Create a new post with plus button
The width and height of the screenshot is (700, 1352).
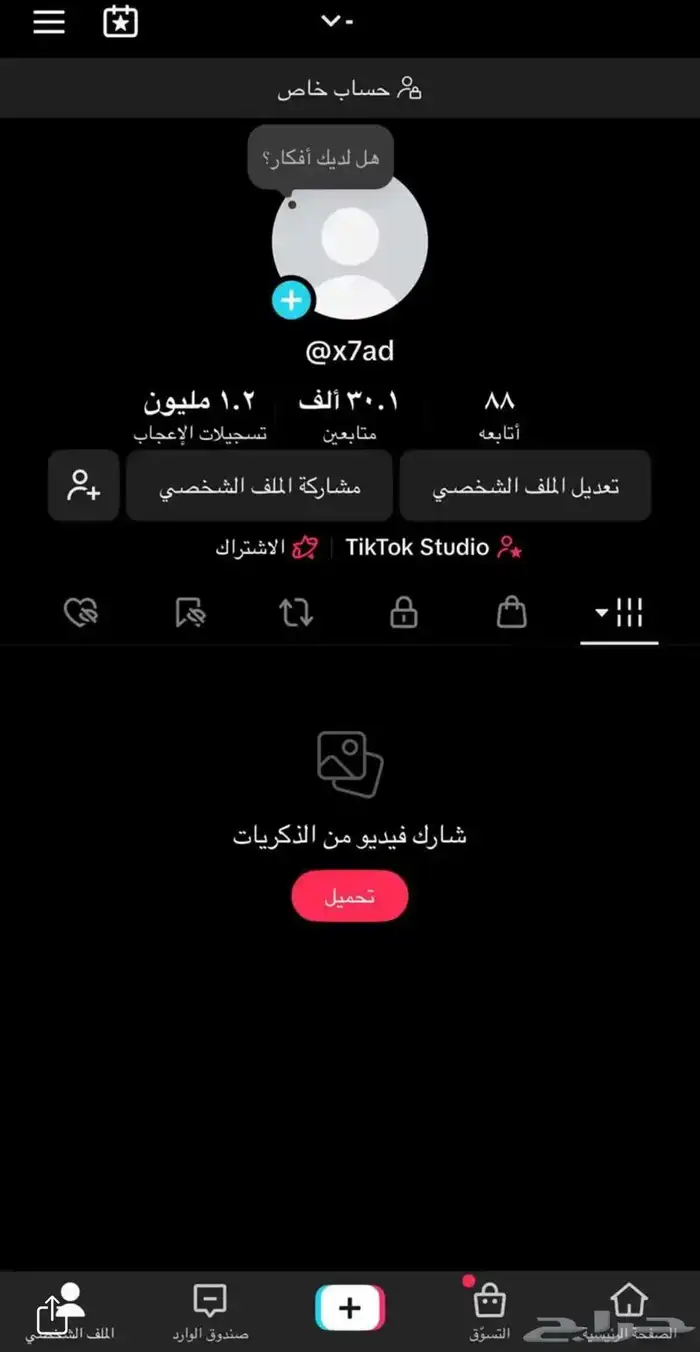point(350,1308)
